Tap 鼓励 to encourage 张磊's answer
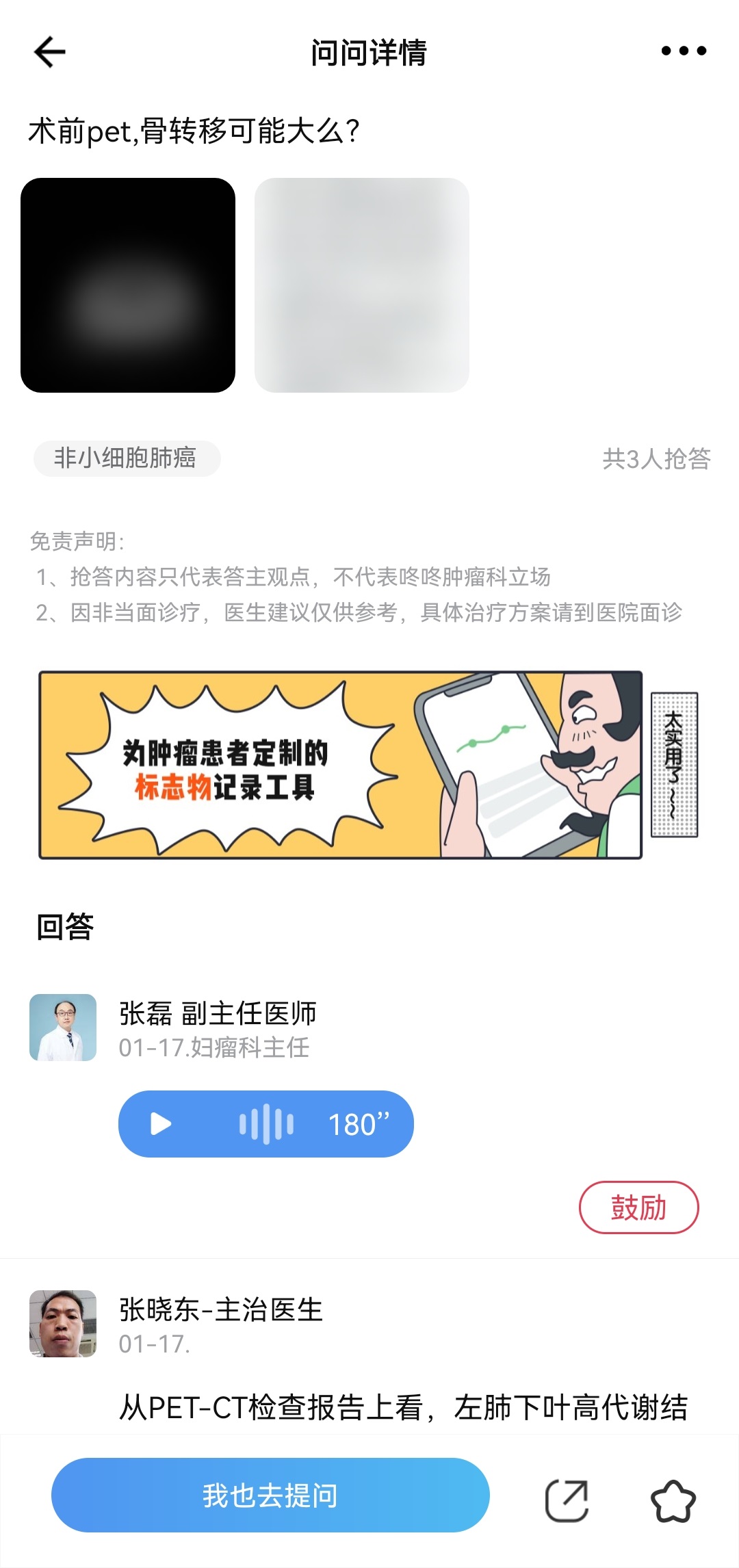Image resolution: width=739 pixels, height=1568 pixels. [x=638, y=1207]
